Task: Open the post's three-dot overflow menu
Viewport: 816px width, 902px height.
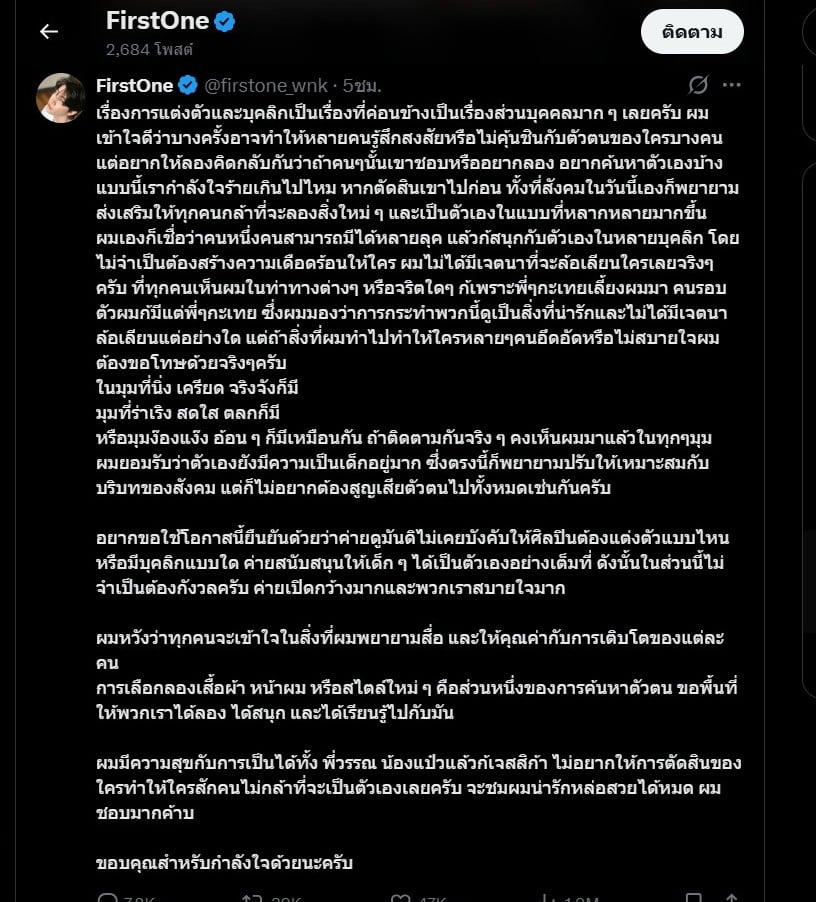Action: click(x=732, y=84)
